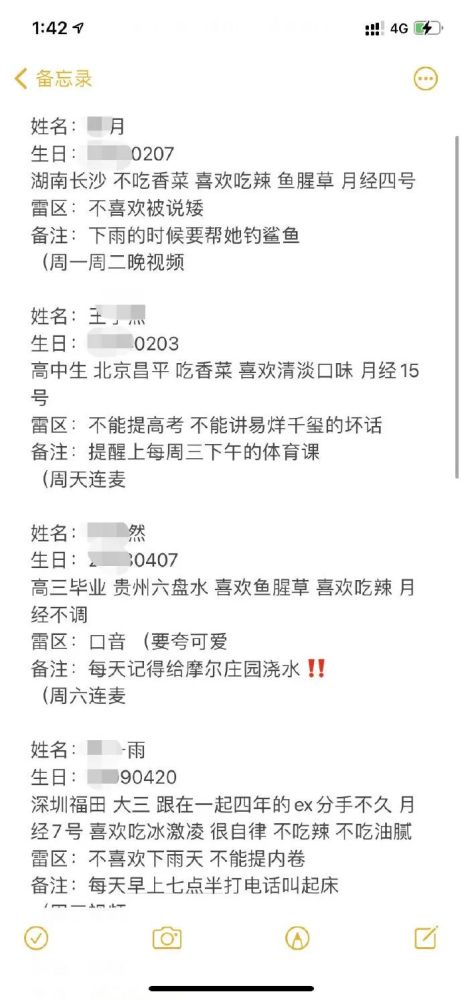Compose a new note
462x1000 pixels.
426,936
